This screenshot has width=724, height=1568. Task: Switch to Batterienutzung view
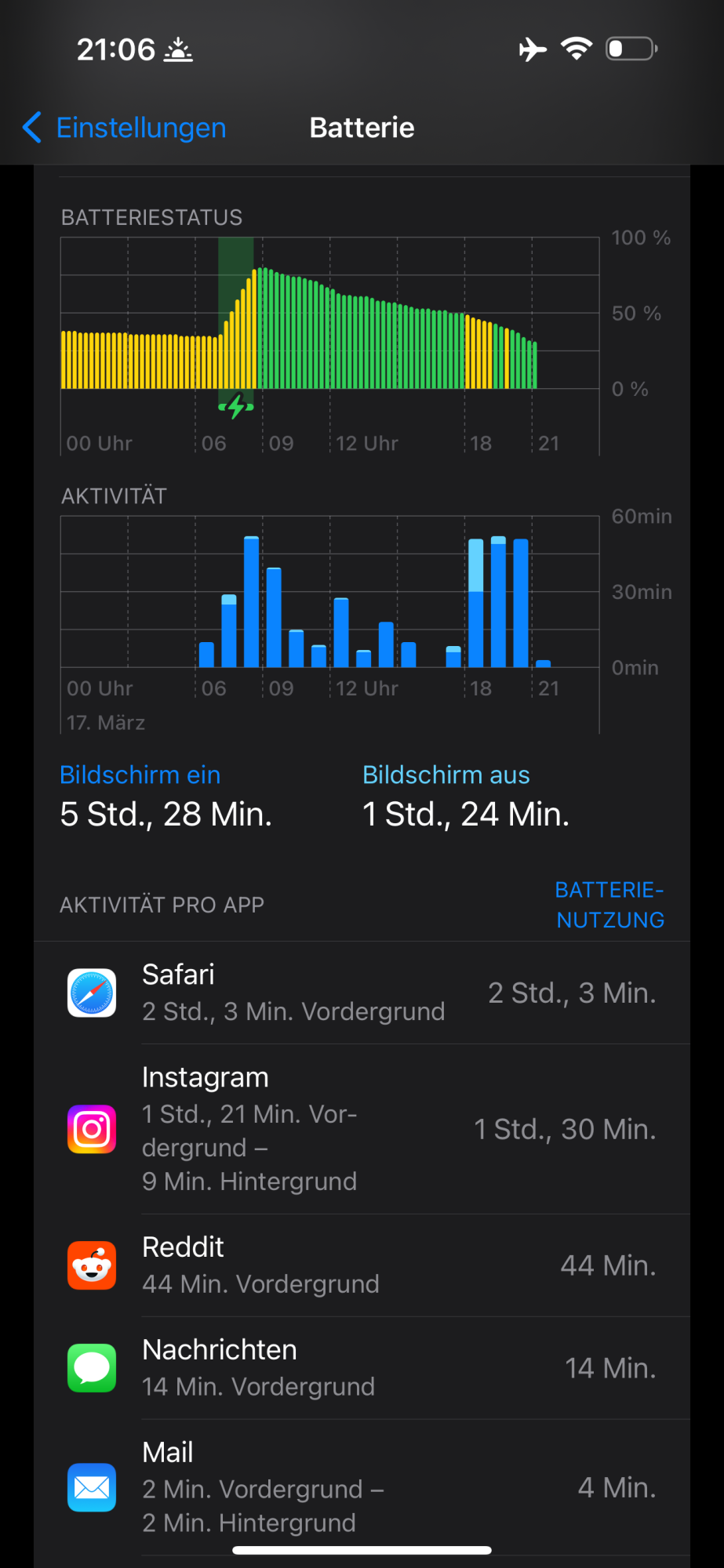click(609, 905)
